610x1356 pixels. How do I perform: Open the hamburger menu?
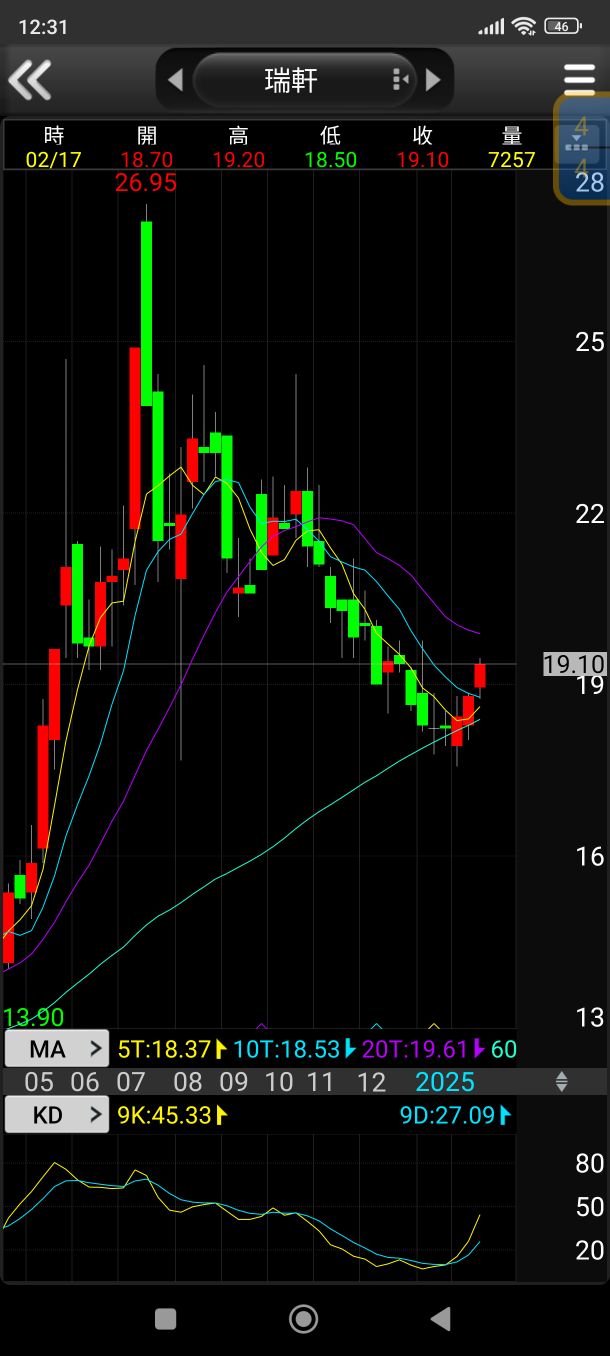(x=579, y=78)
